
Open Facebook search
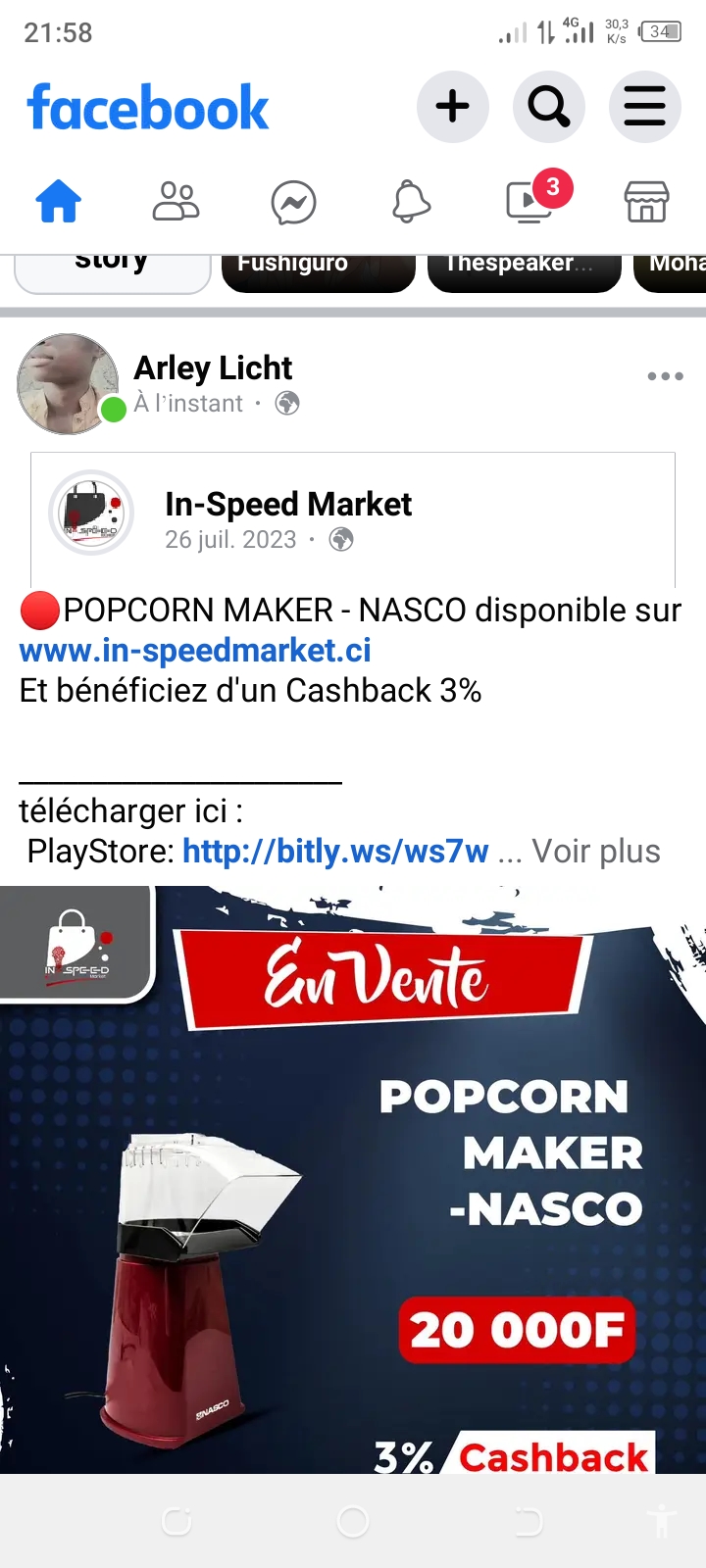point(549,106)
